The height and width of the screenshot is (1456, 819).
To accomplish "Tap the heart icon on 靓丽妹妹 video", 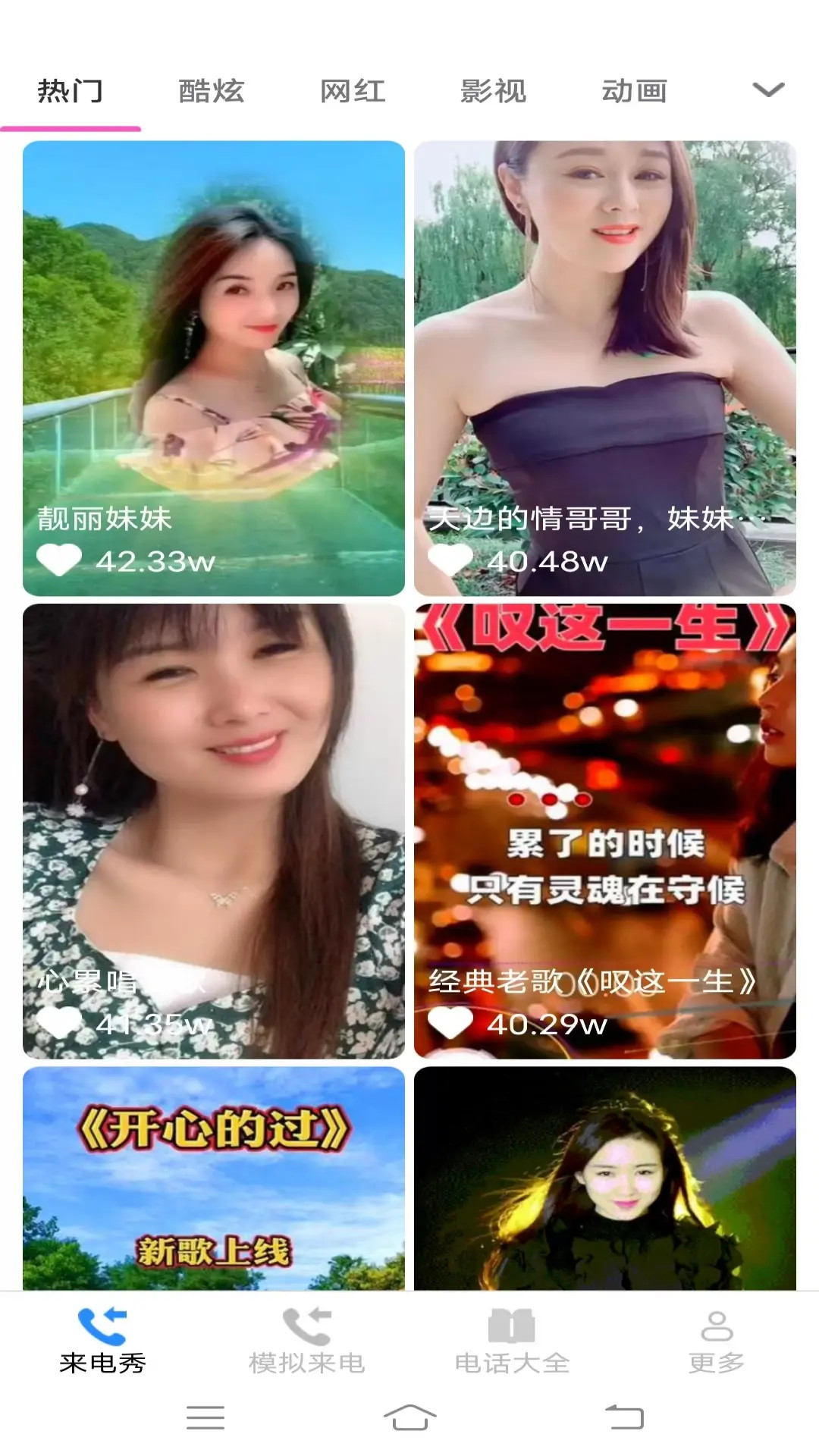I will (x=62, y=560).
